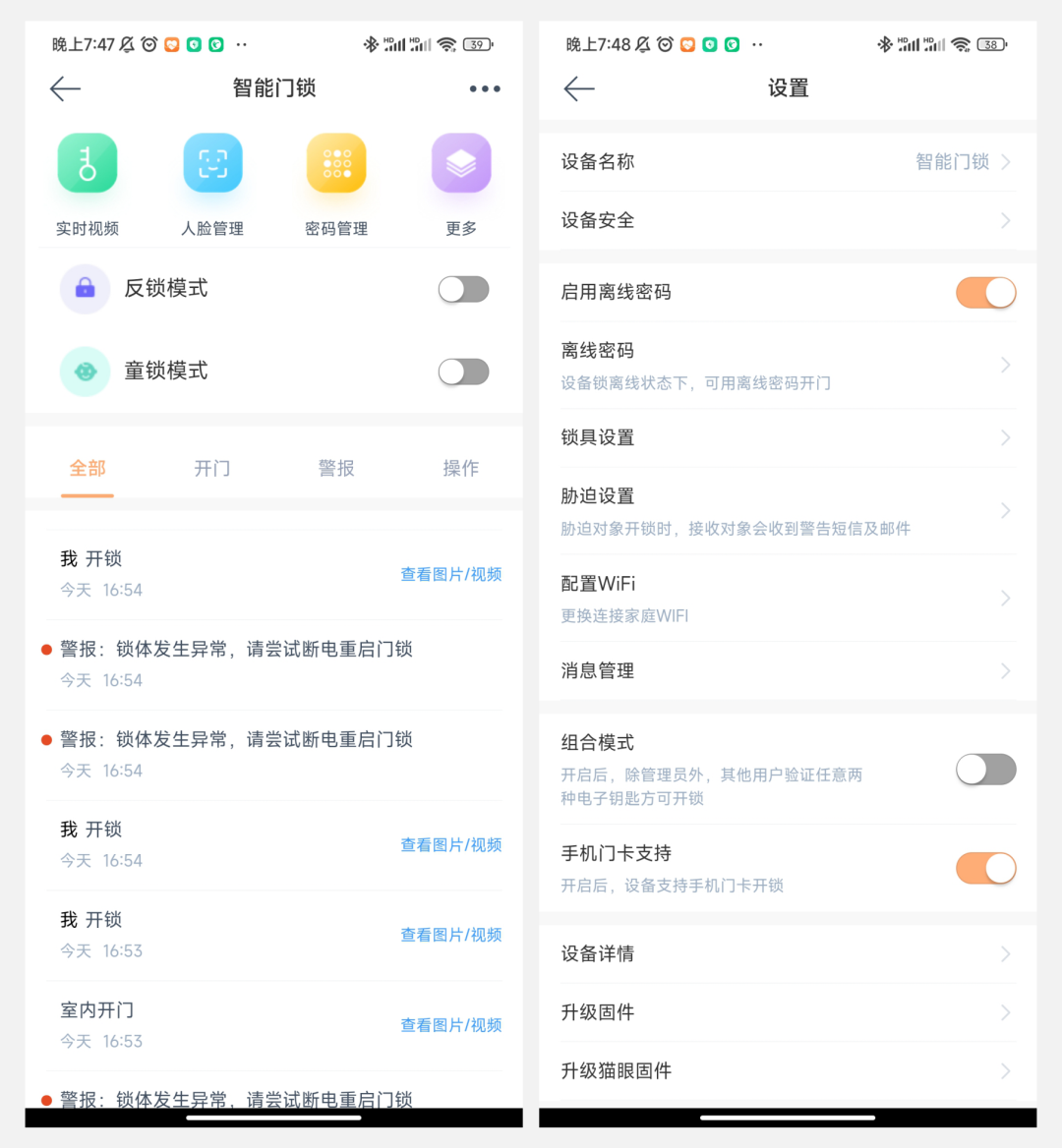Enable the 童锁模式 child lock switch
Viewport: 1062px width, 1148px height.
(463, 372)
